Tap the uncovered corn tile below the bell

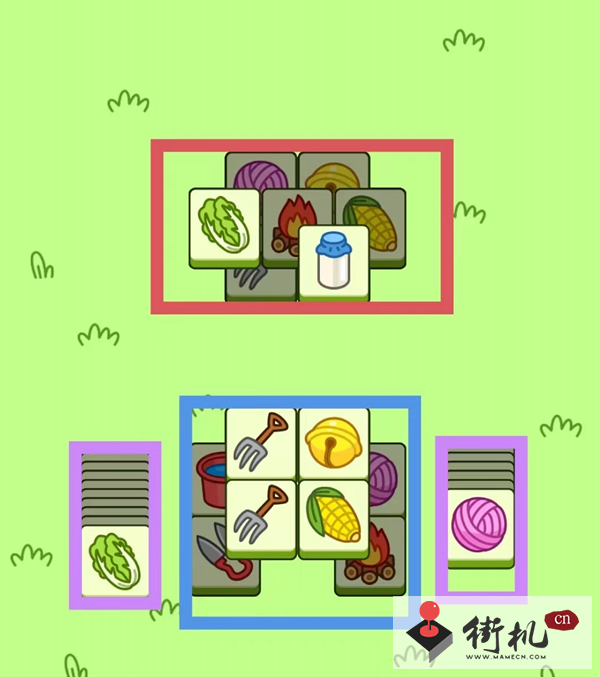(334, 515)
